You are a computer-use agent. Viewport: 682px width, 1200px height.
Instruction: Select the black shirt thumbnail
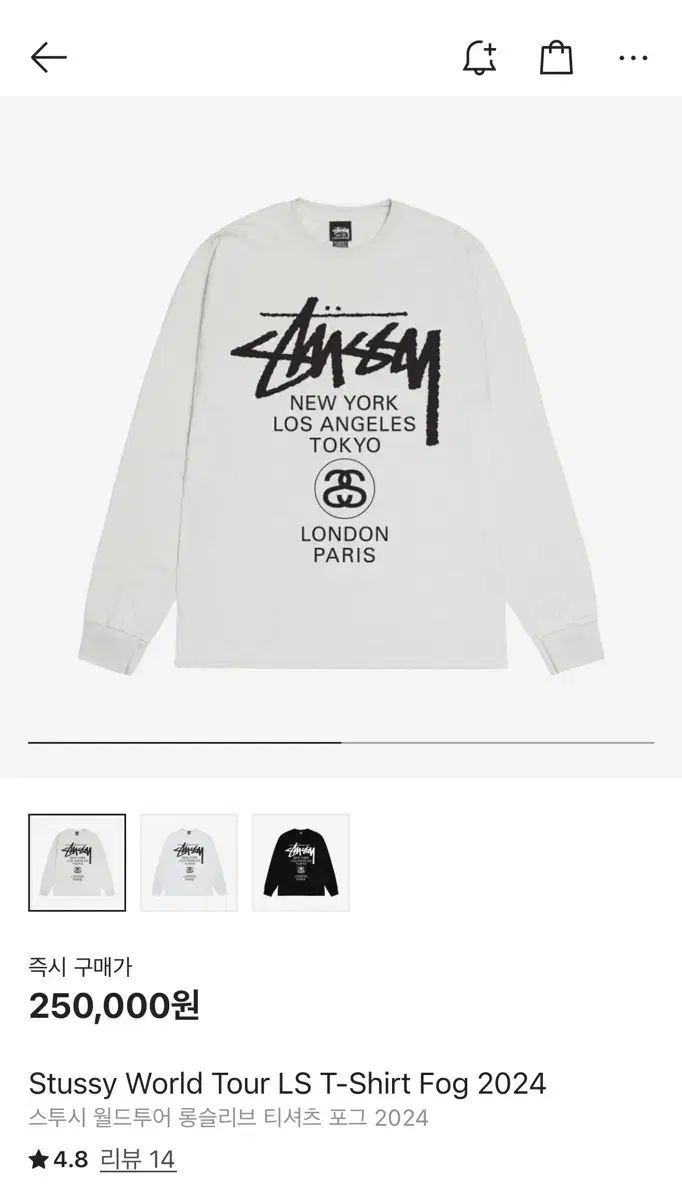pyautogui.click(x=301, y=862)
